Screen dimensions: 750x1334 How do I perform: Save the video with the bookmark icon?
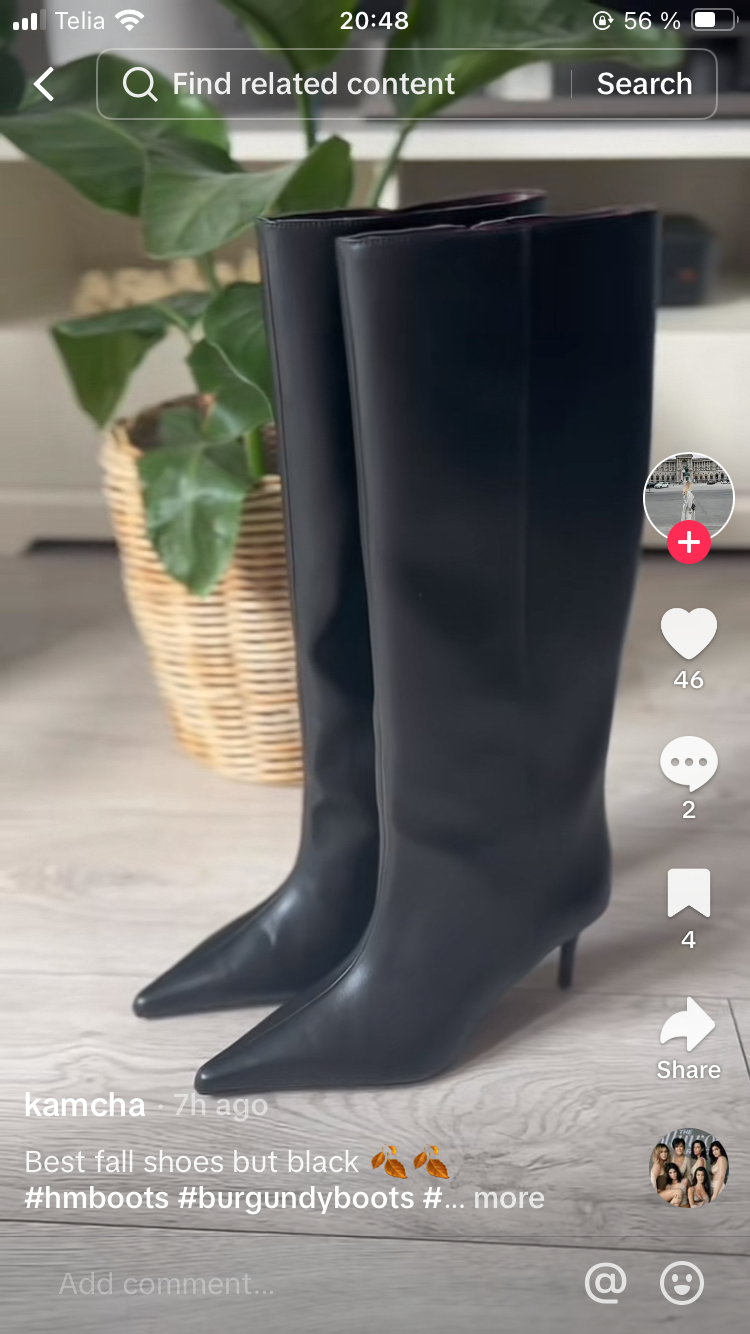coord(688,893)
